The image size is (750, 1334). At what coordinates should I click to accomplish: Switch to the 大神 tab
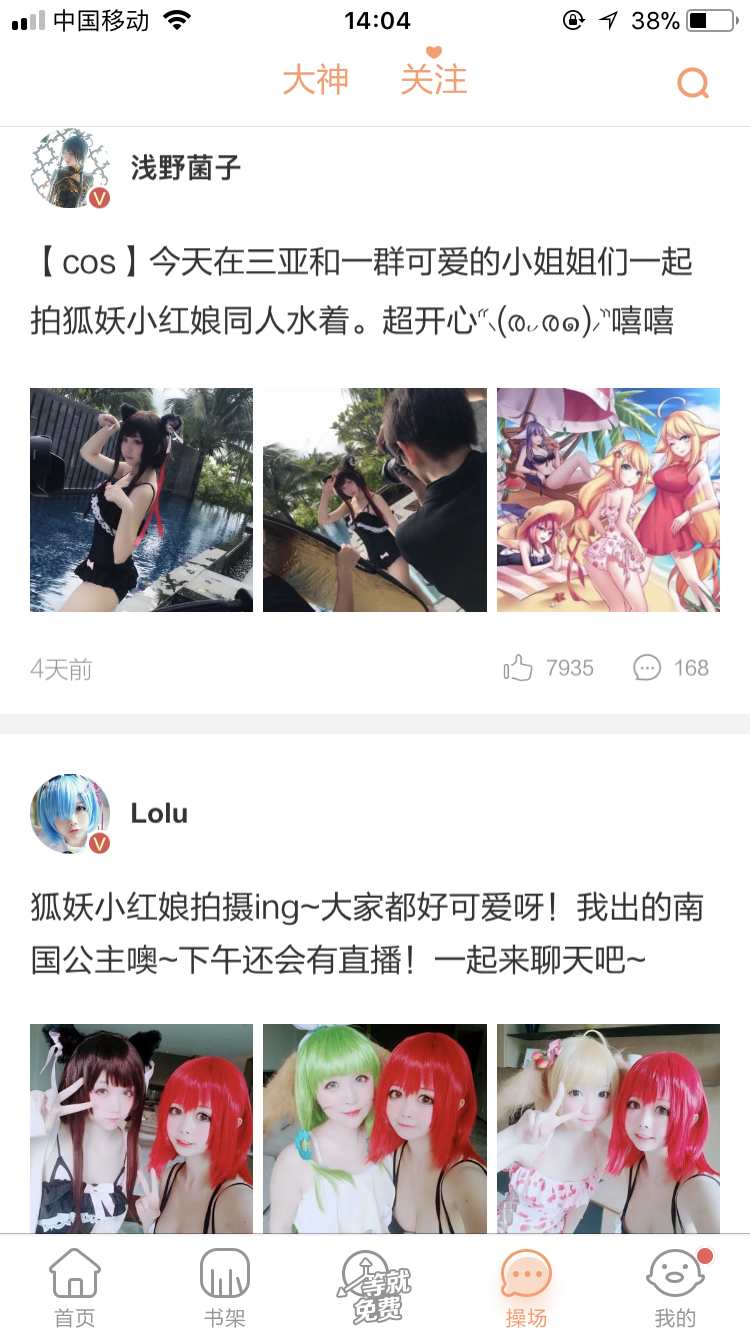315,80
